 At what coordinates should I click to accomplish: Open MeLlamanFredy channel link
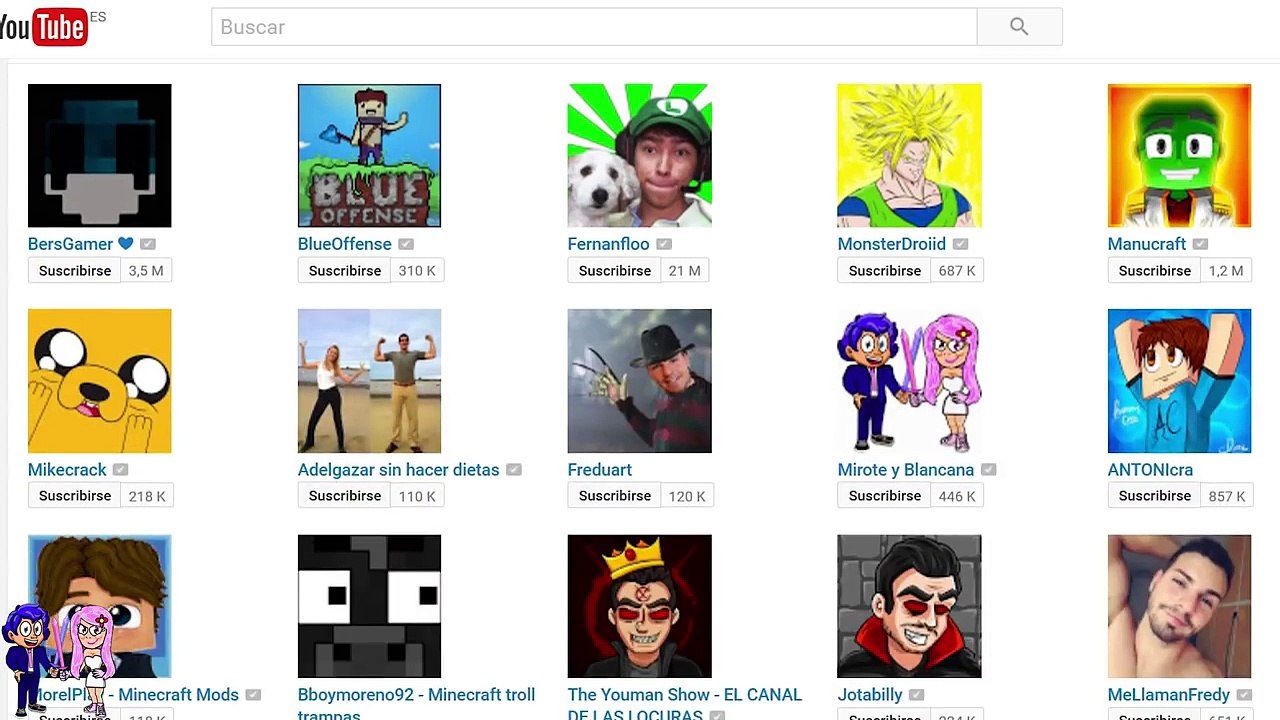pyautogui.click(x=1168, y=695)
